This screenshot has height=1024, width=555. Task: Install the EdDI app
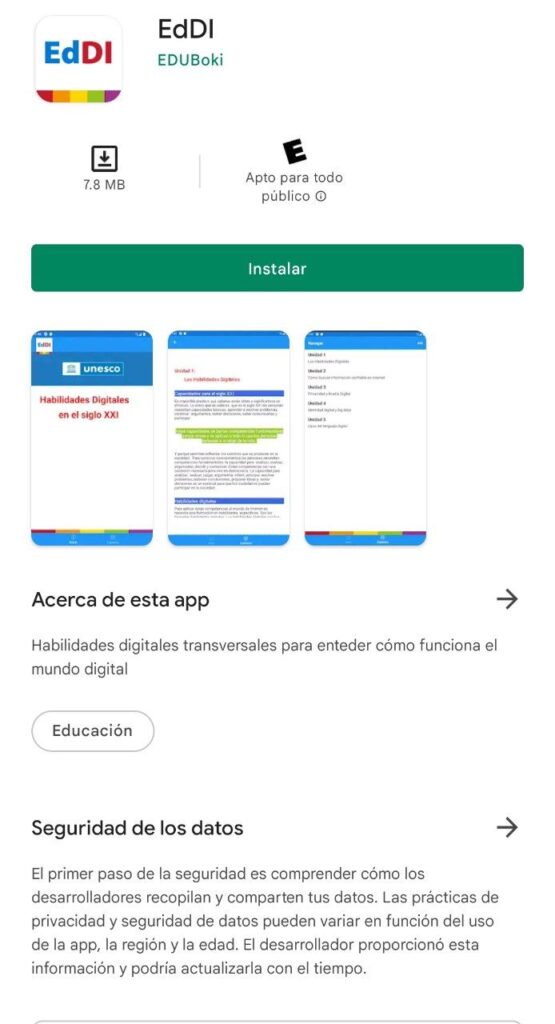click(x=277, y=268)
